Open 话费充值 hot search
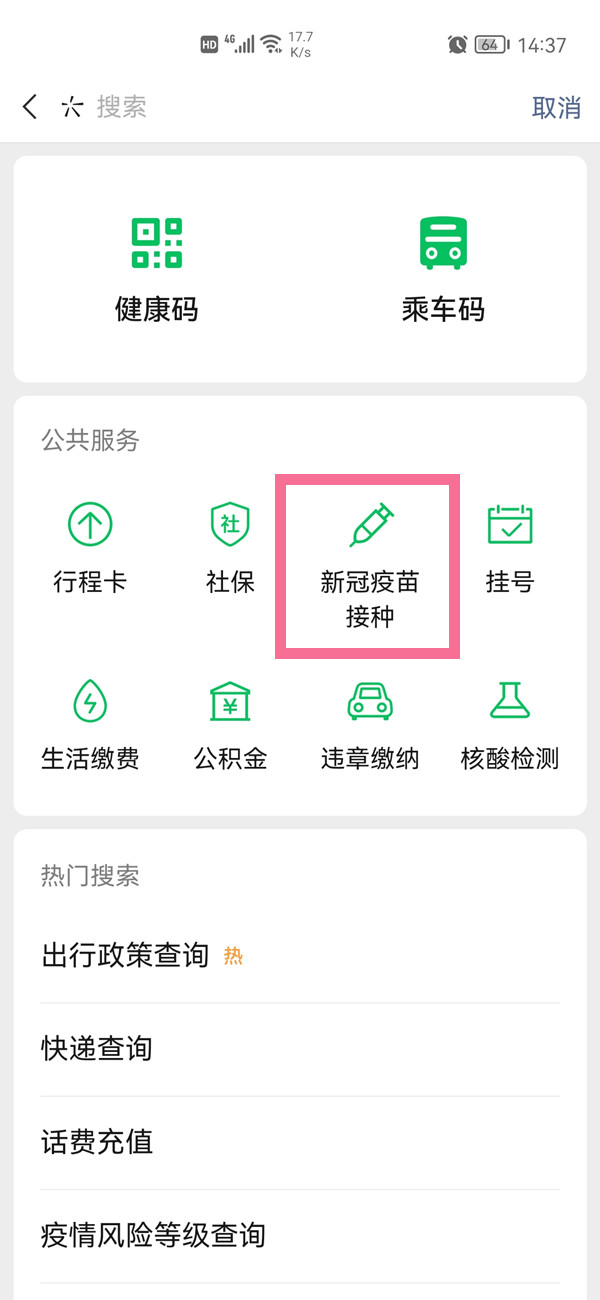This screenshot has width=600, height=1300. (x=97, y=1141)
